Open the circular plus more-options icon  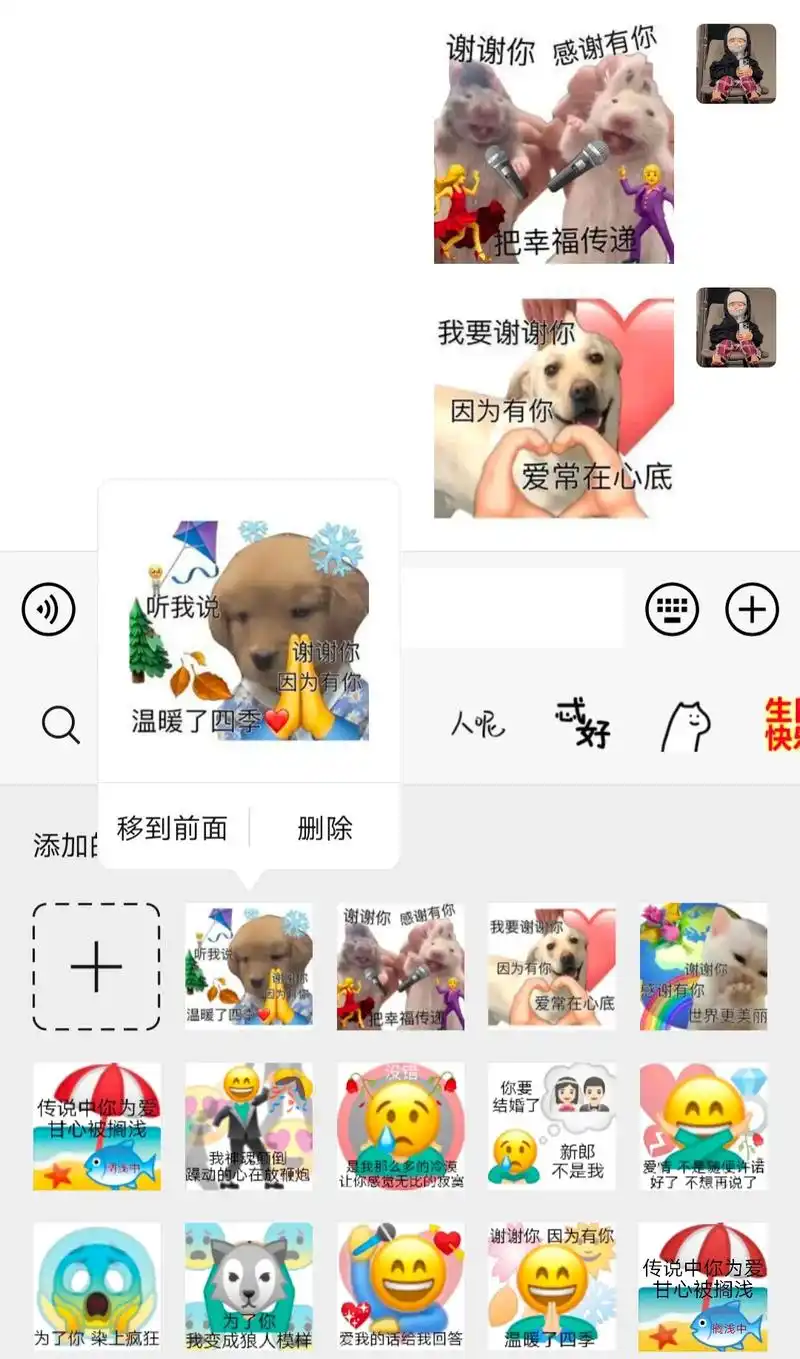click(x=752, y=608)
